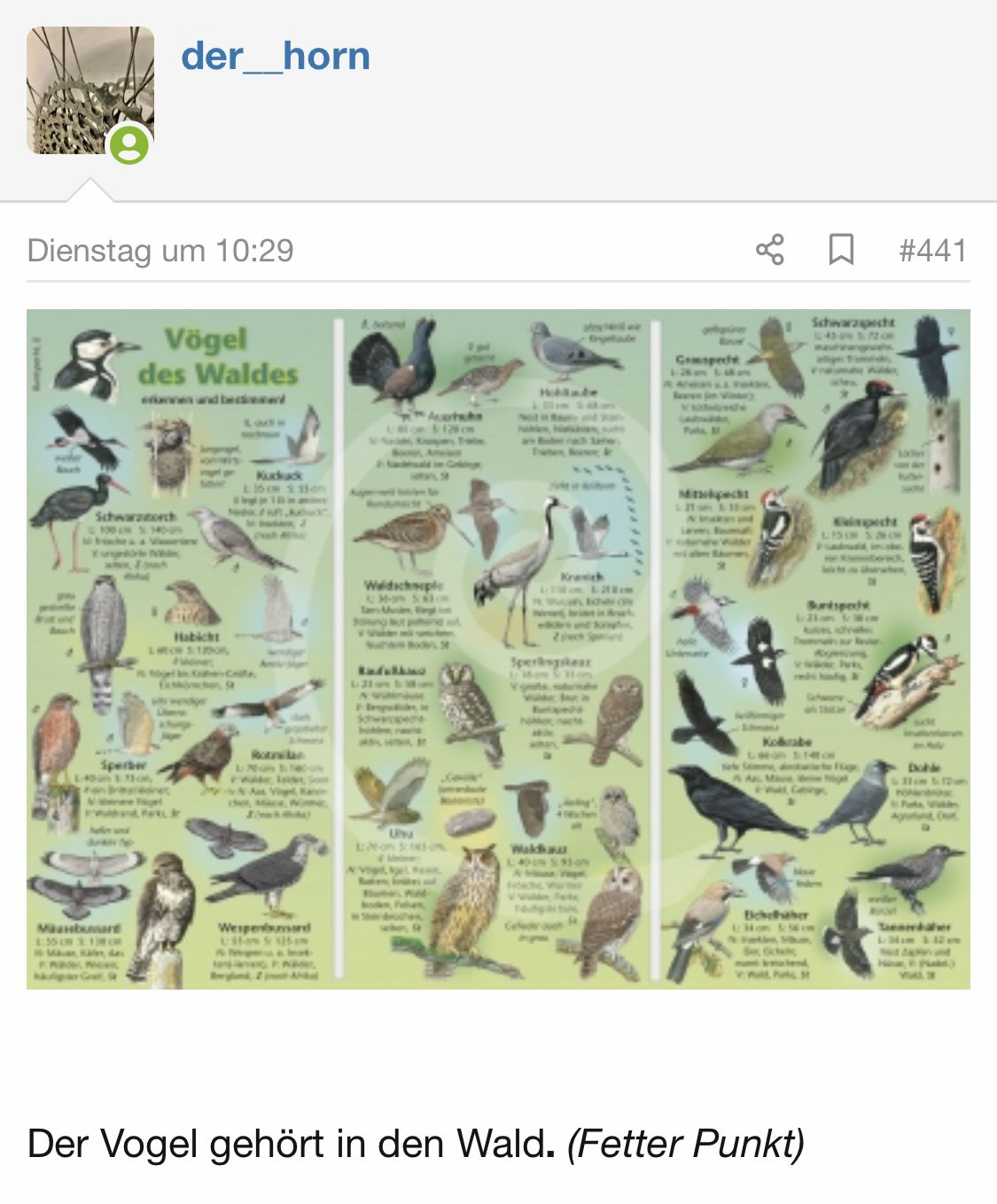Open der__horn's profile via username
997x1204 pixels.
276,56
